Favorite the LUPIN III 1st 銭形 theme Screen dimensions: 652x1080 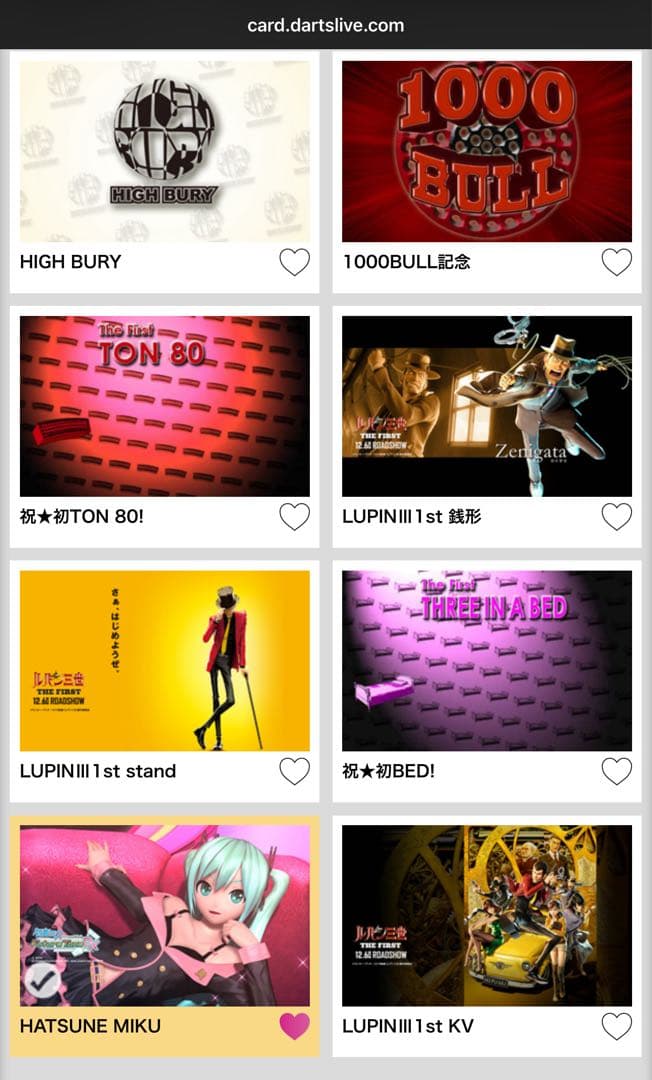pyautogui.click(x=616, y=517)
